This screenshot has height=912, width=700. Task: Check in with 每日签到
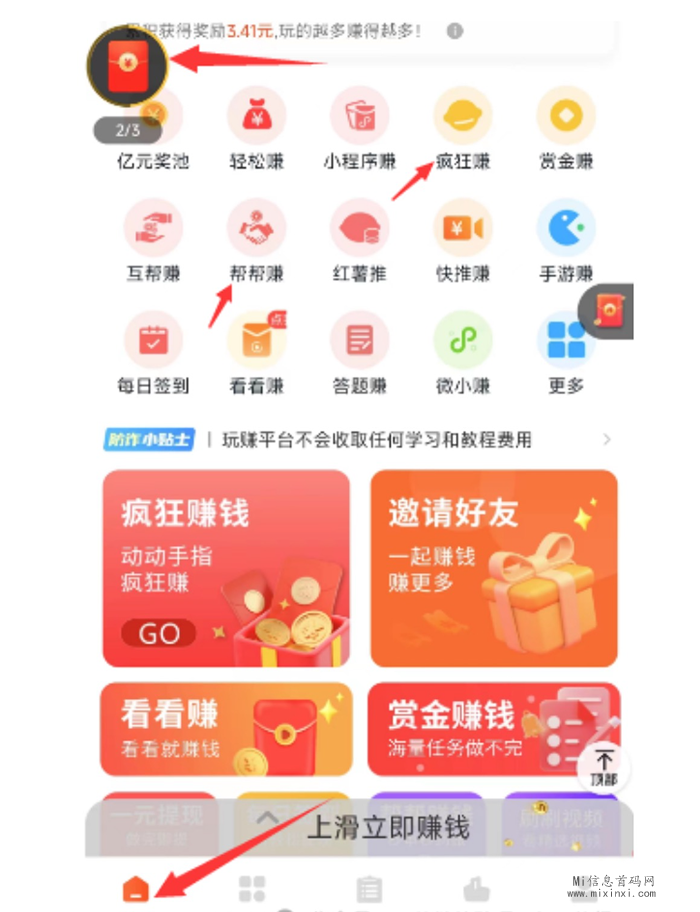(x=153, y=341)
